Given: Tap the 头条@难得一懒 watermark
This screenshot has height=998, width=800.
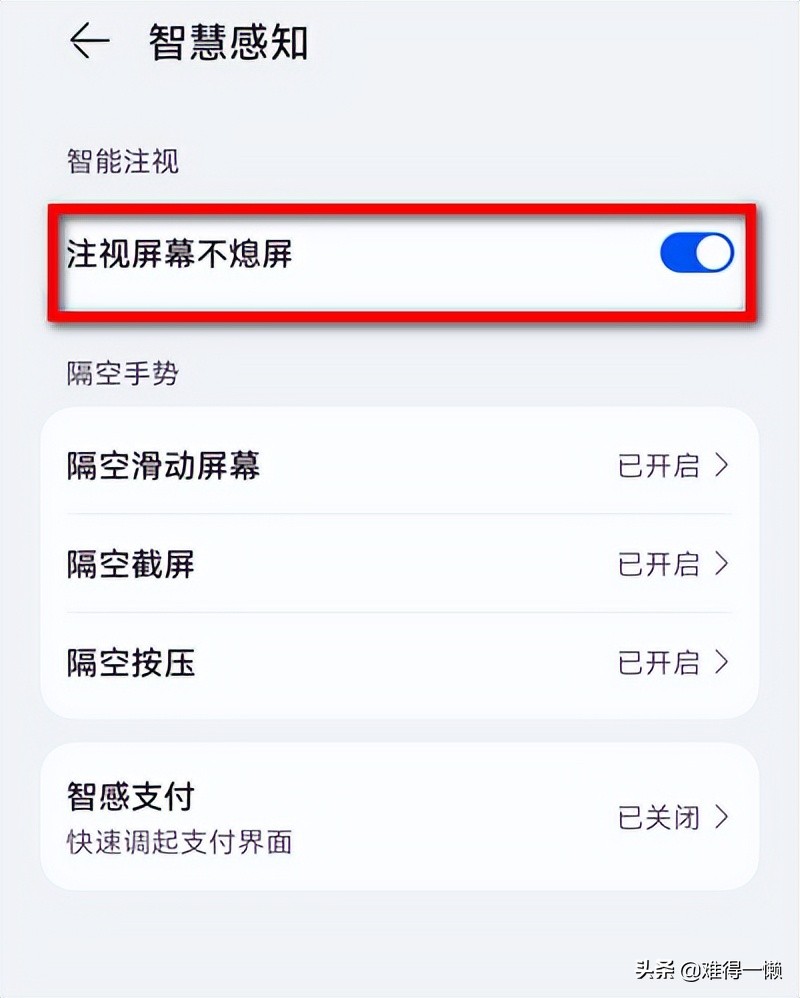Looking at the screenshot, I should (x=710, y=968).
